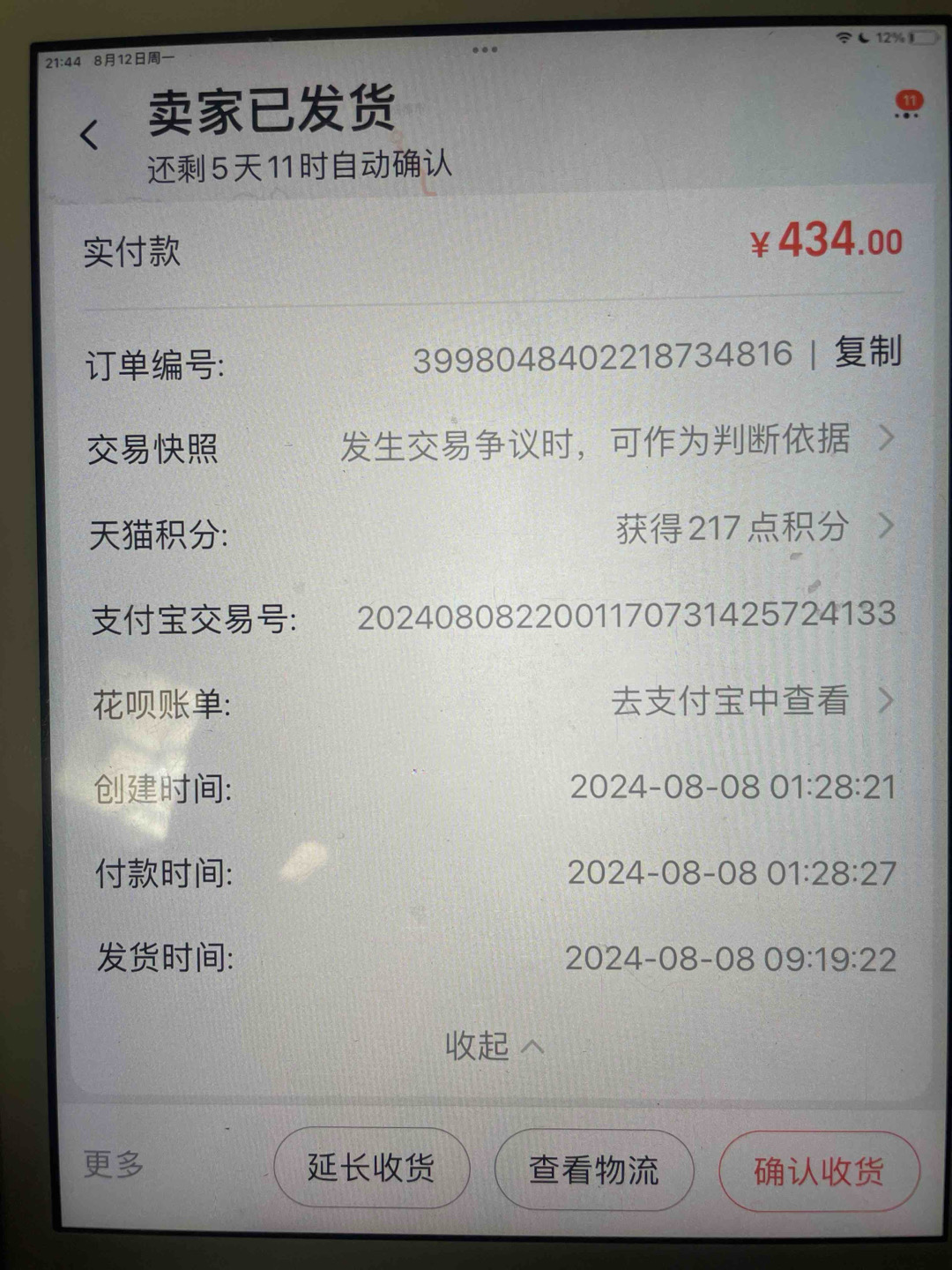The image size is (952, 1270).
Task: Open the 更多 options
Action: click(114, 1163)
